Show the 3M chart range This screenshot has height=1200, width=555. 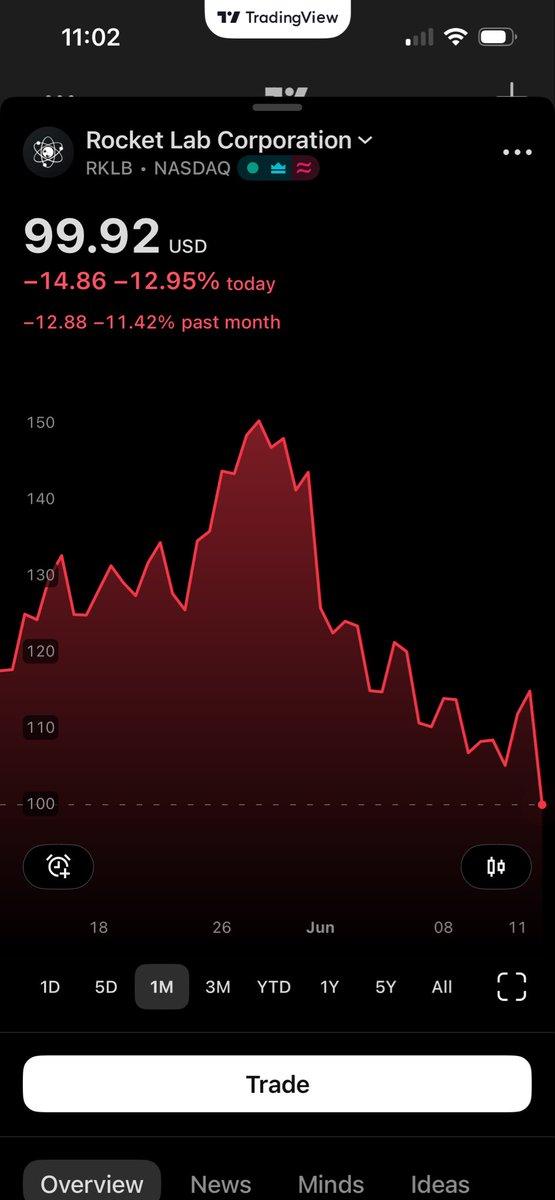click(x=218, y=987)
